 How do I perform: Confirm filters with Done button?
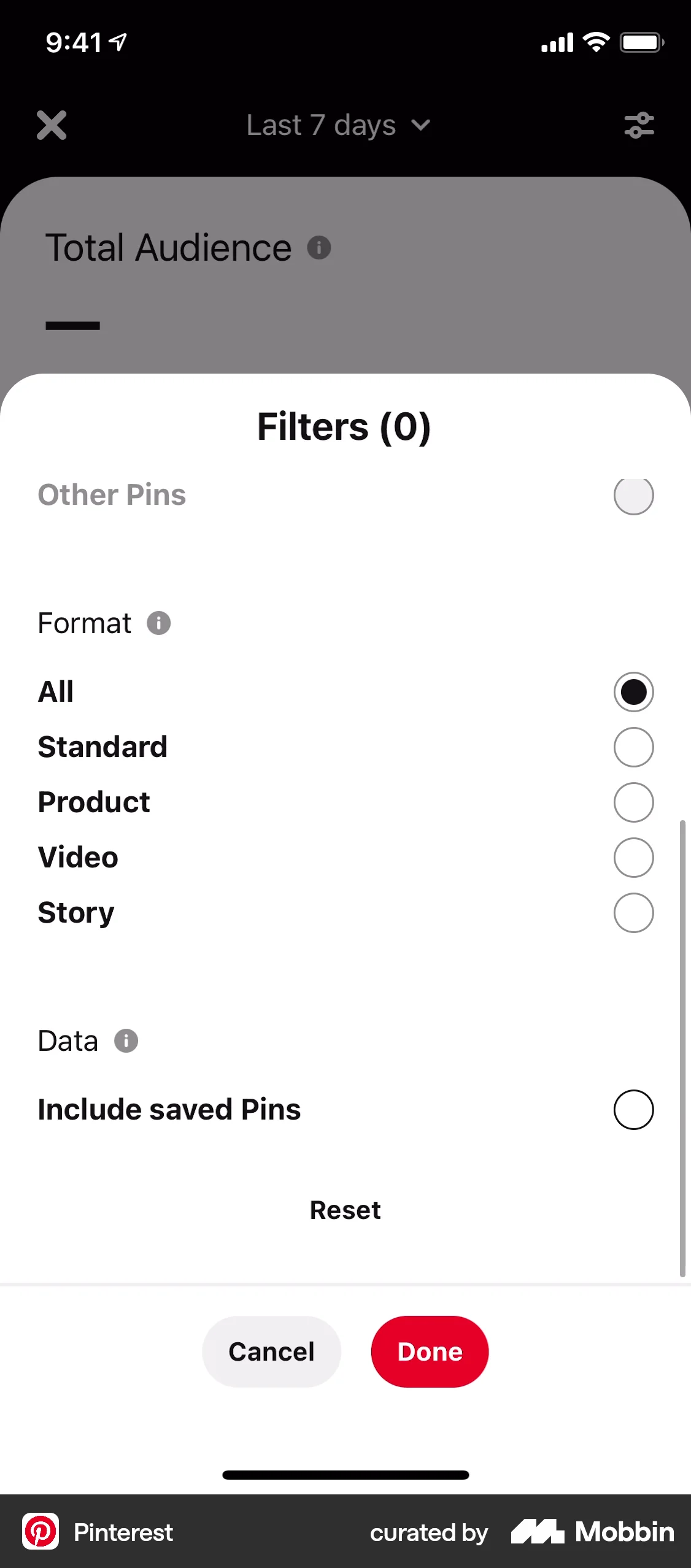coord(429,1351)
